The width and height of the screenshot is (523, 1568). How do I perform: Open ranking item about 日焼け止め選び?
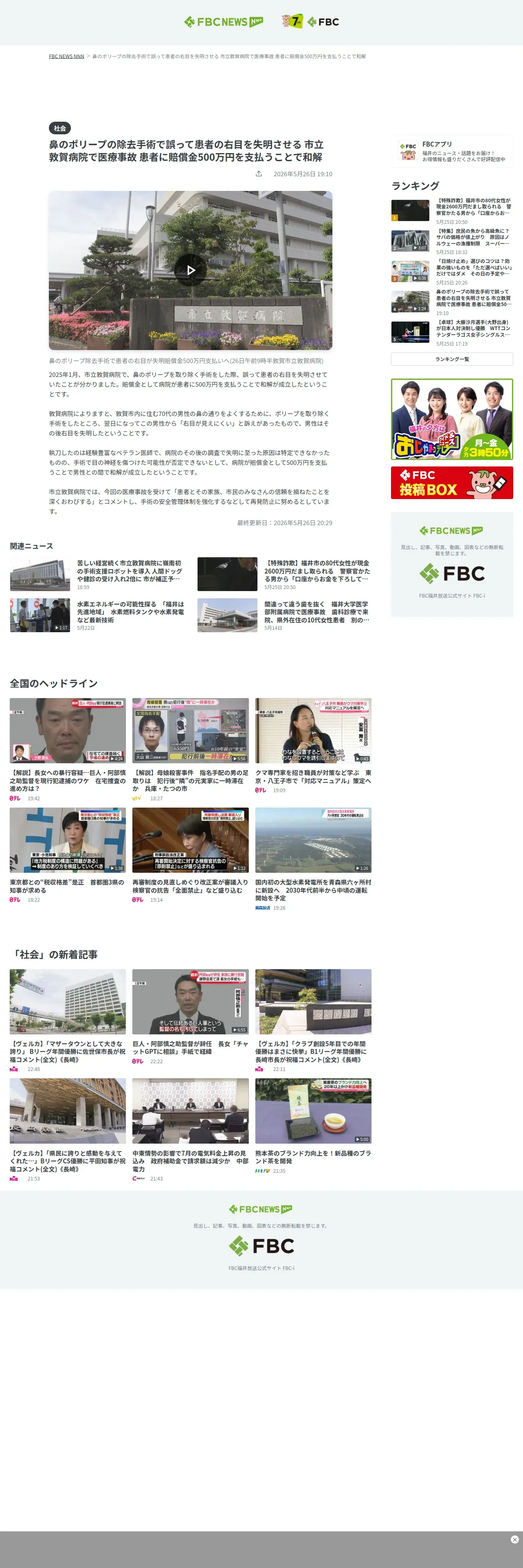tap(452, 272)
